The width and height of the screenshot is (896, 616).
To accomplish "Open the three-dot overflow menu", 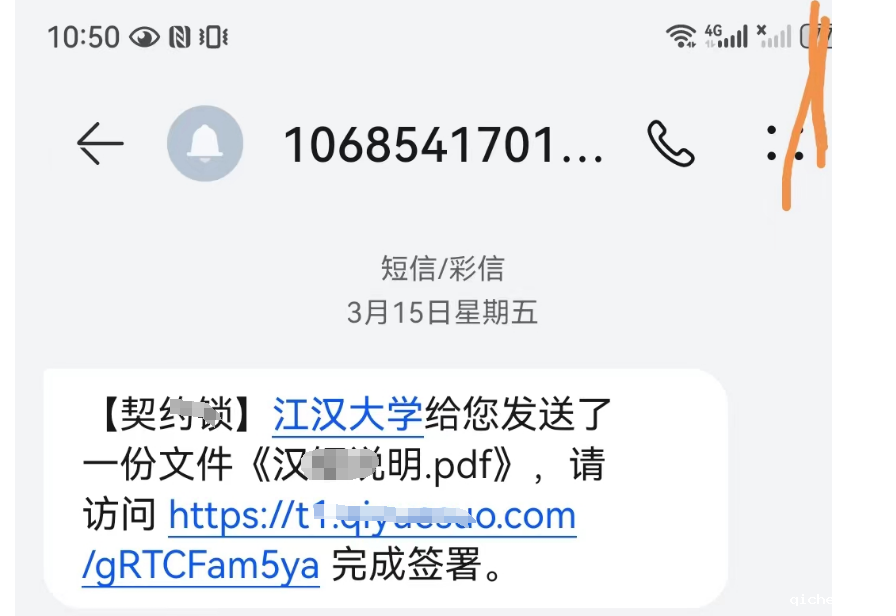I will coord(772,144).
